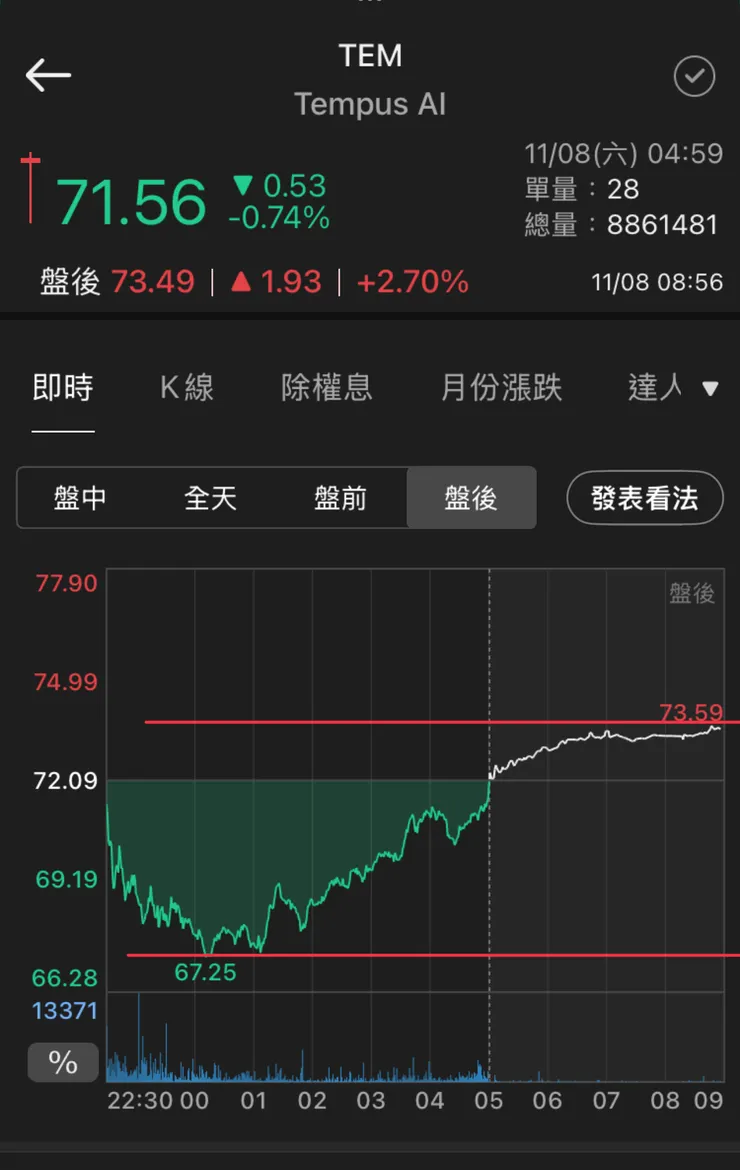Select the 即時 tab
740x1170 pixels.
tap(63, 388)
